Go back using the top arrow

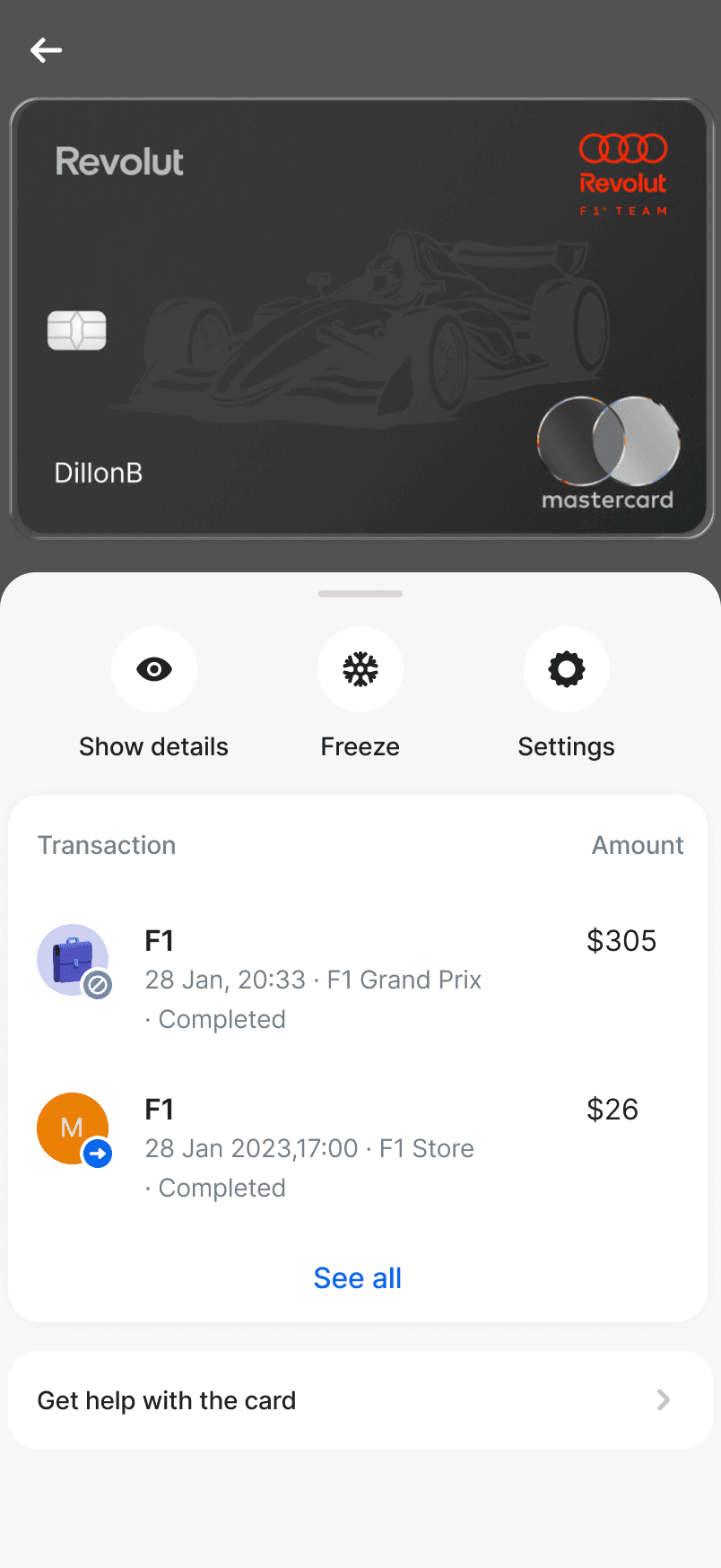[x=46, y=50]
